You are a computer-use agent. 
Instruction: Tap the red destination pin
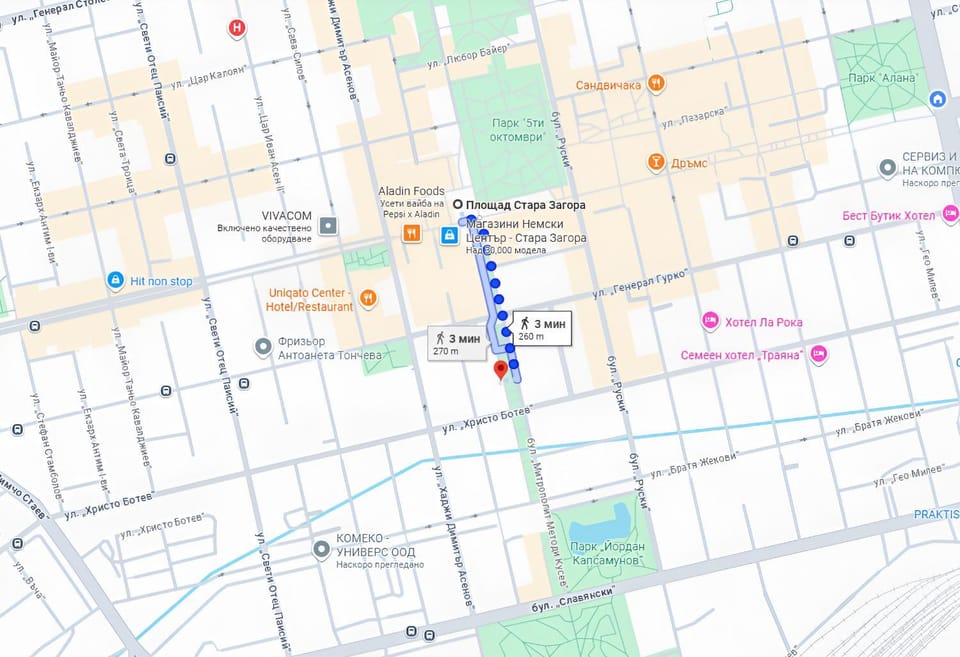[501, 372]
